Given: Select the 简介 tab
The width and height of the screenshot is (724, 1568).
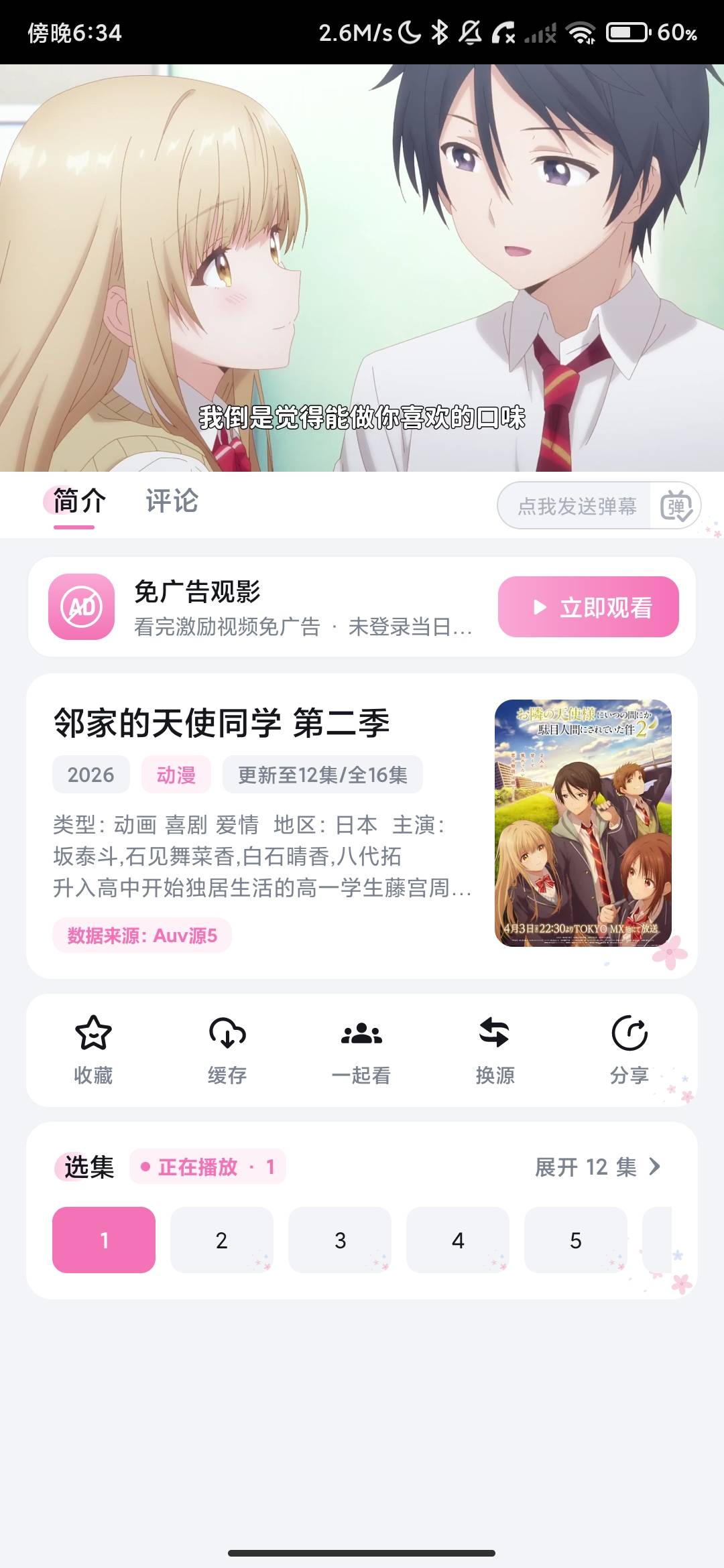Looking at the screenshot, I should tap(79, 501).
